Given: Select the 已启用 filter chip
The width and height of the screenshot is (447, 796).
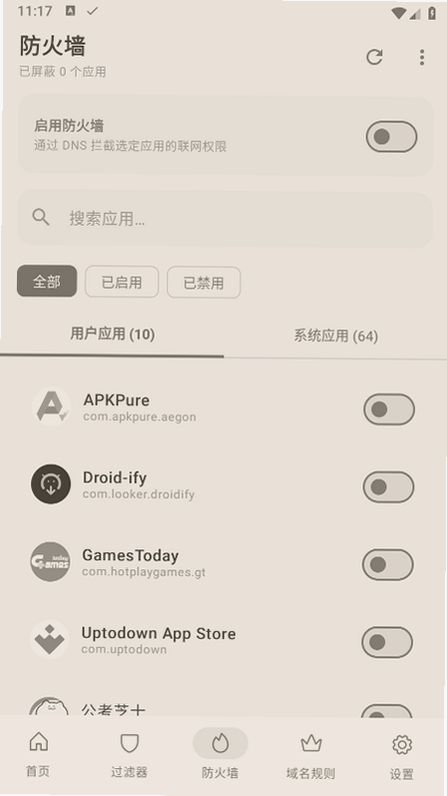Looking at the screenshot, I should pyautogui.click(x=122, y=282).
